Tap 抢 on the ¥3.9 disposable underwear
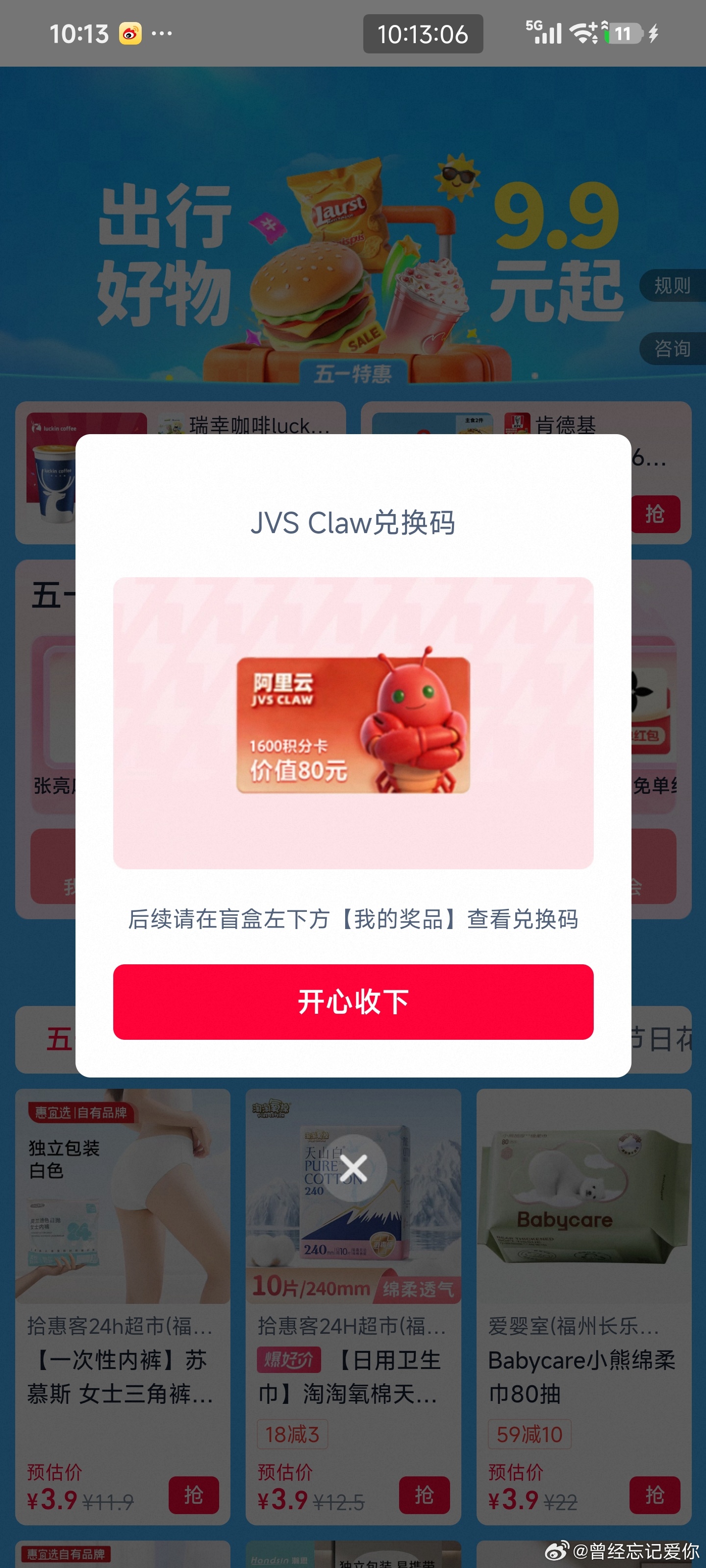Viewport: 706px width, 1568px height. click(193, 1494)
